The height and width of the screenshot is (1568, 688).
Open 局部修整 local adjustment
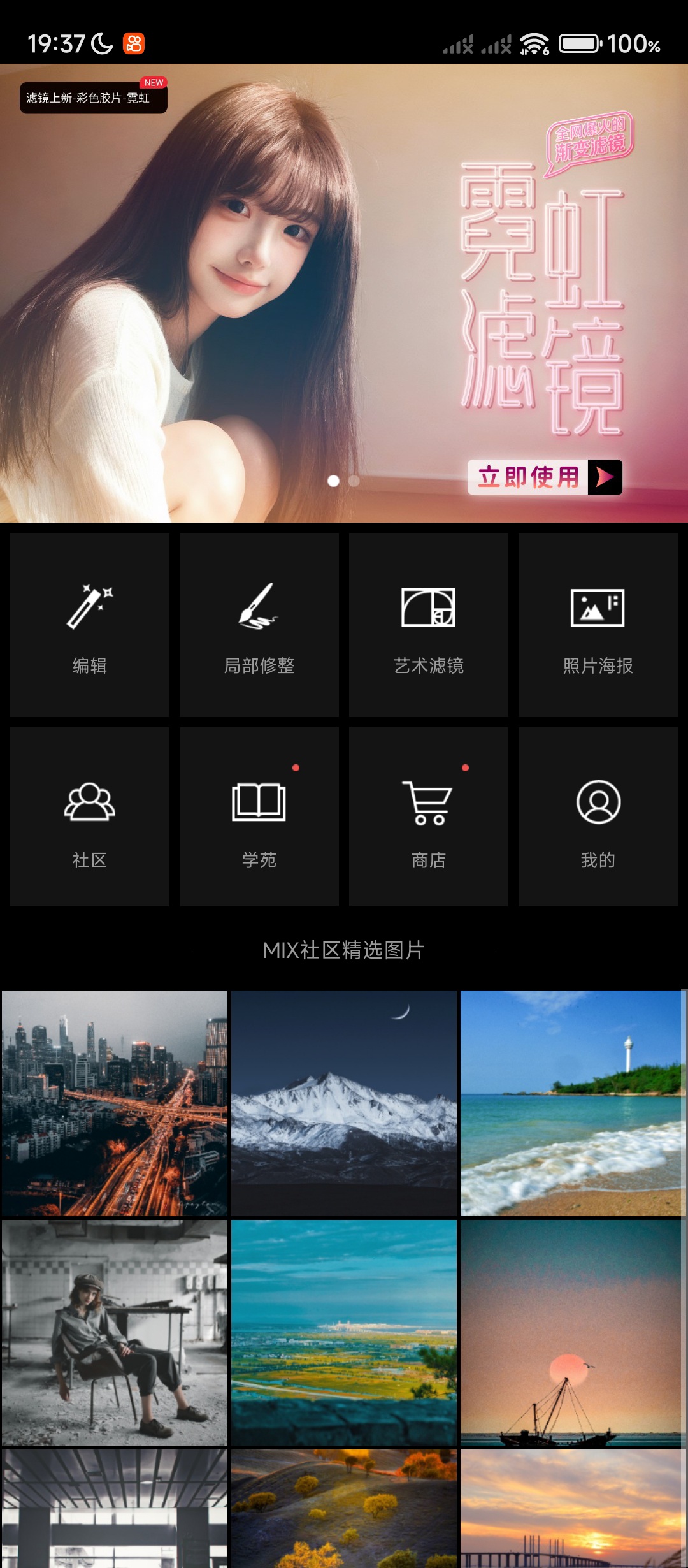pos(259,625)
